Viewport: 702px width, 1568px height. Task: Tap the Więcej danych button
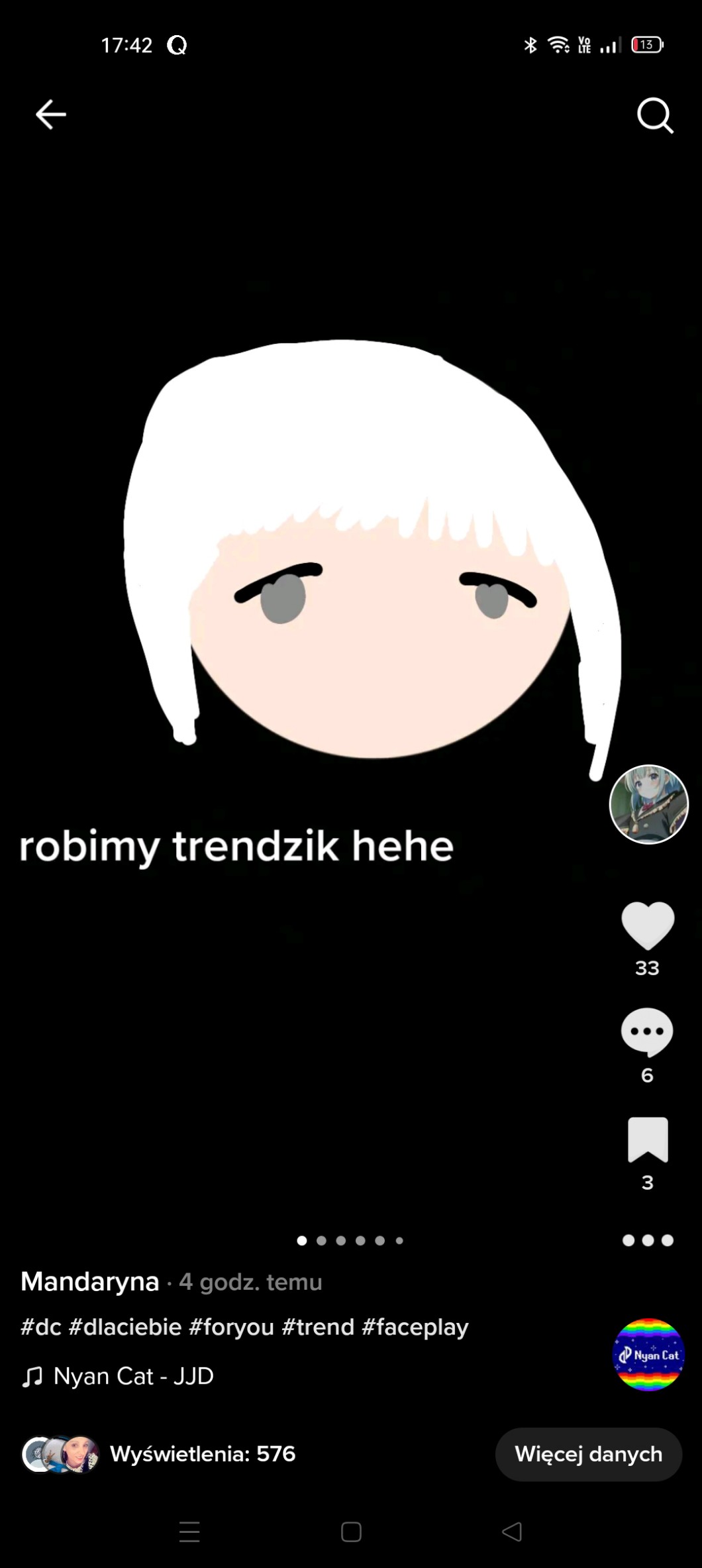pyautogui.click(x=588, y=1454)
